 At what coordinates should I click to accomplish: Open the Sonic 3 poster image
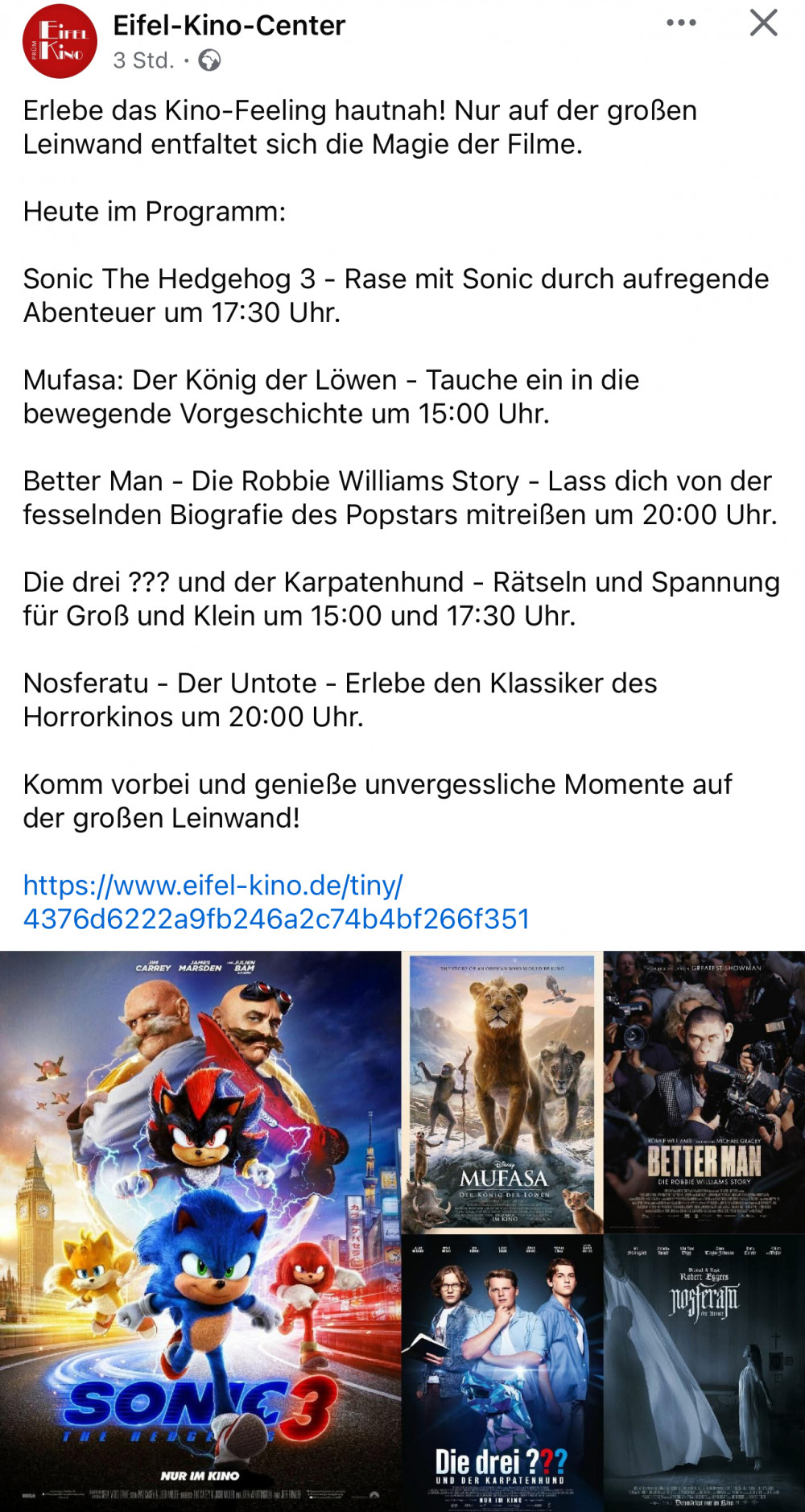tap(200, 1230)
